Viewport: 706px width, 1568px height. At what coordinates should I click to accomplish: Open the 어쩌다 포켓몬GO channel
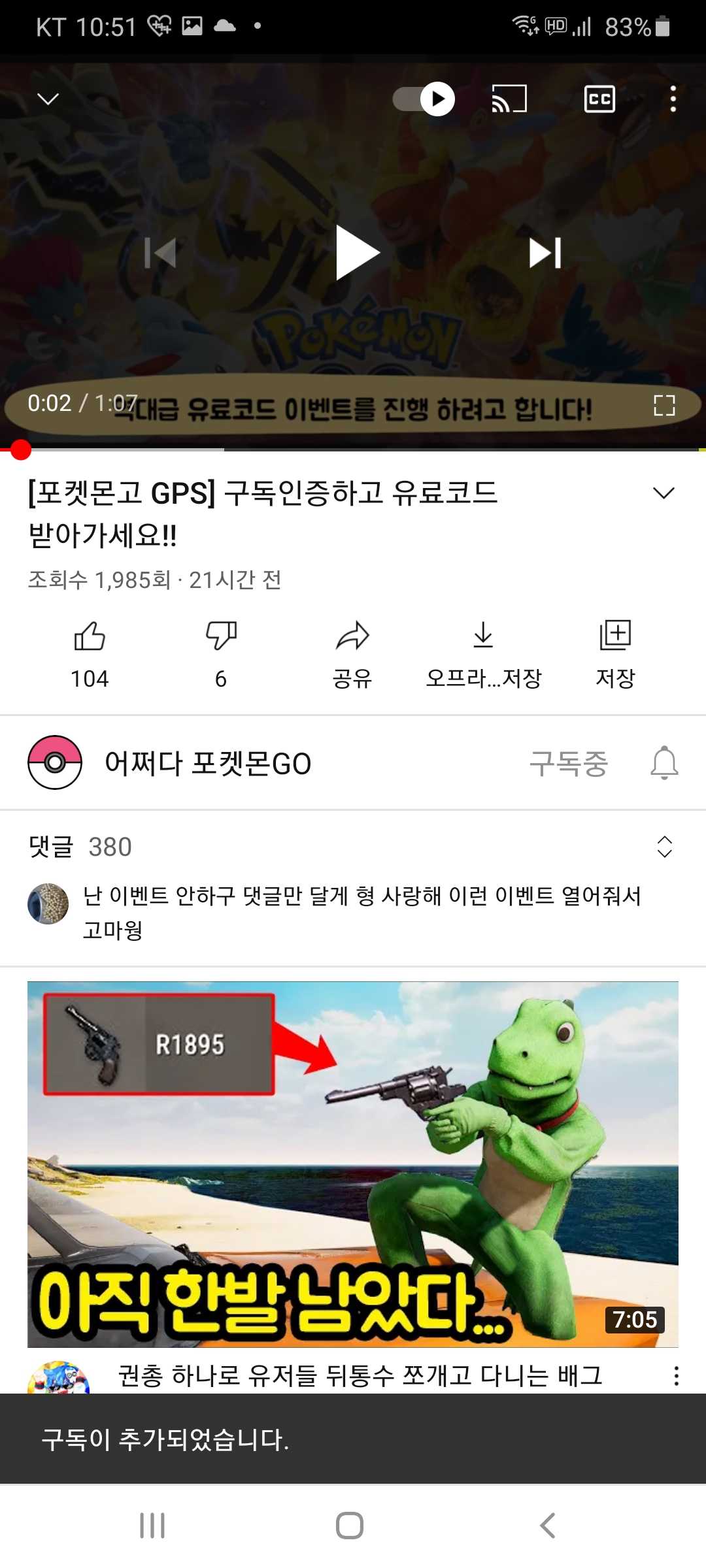point(208,763)
